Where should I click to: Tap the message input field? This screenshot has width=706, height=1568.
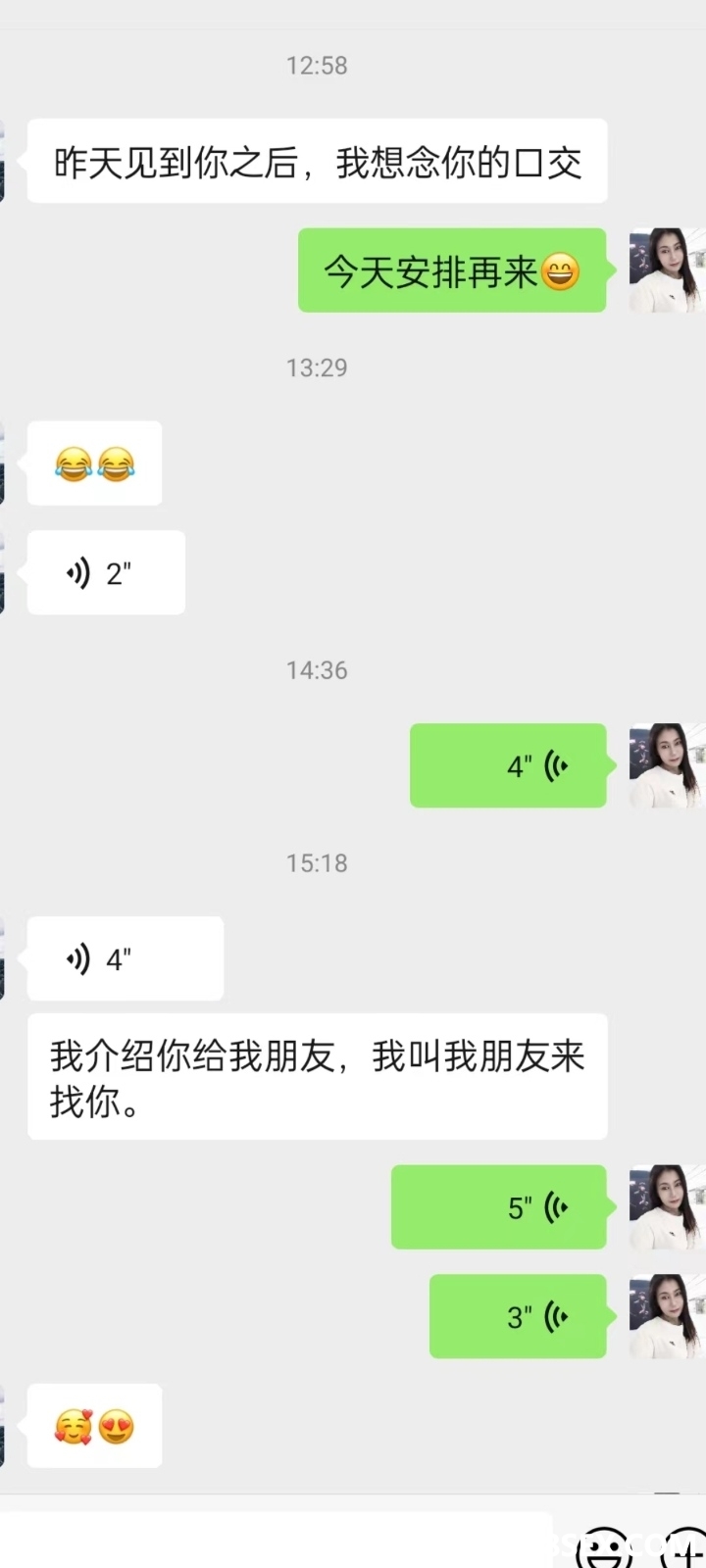275,1541
